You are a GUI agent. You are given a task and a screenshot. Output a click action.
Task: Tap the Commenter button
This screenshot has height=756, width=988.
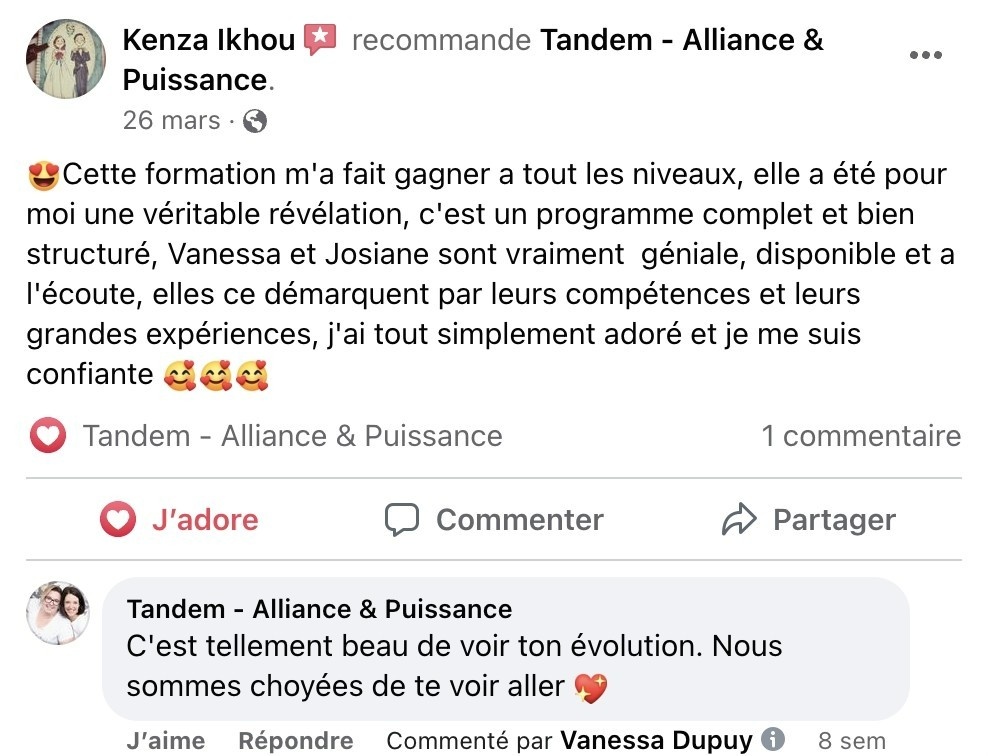point(494,520)
